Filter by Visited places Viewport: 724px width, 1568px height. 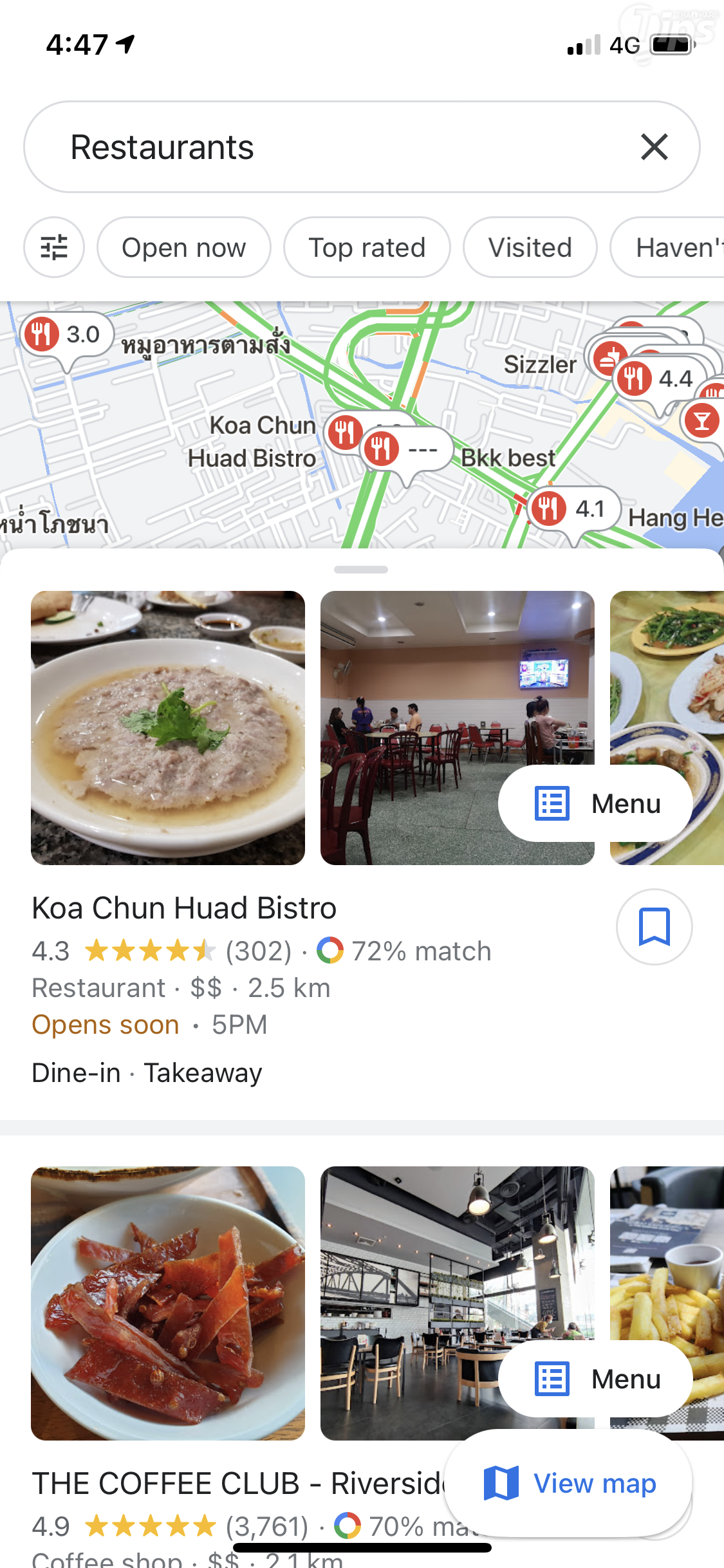[530, 247]
